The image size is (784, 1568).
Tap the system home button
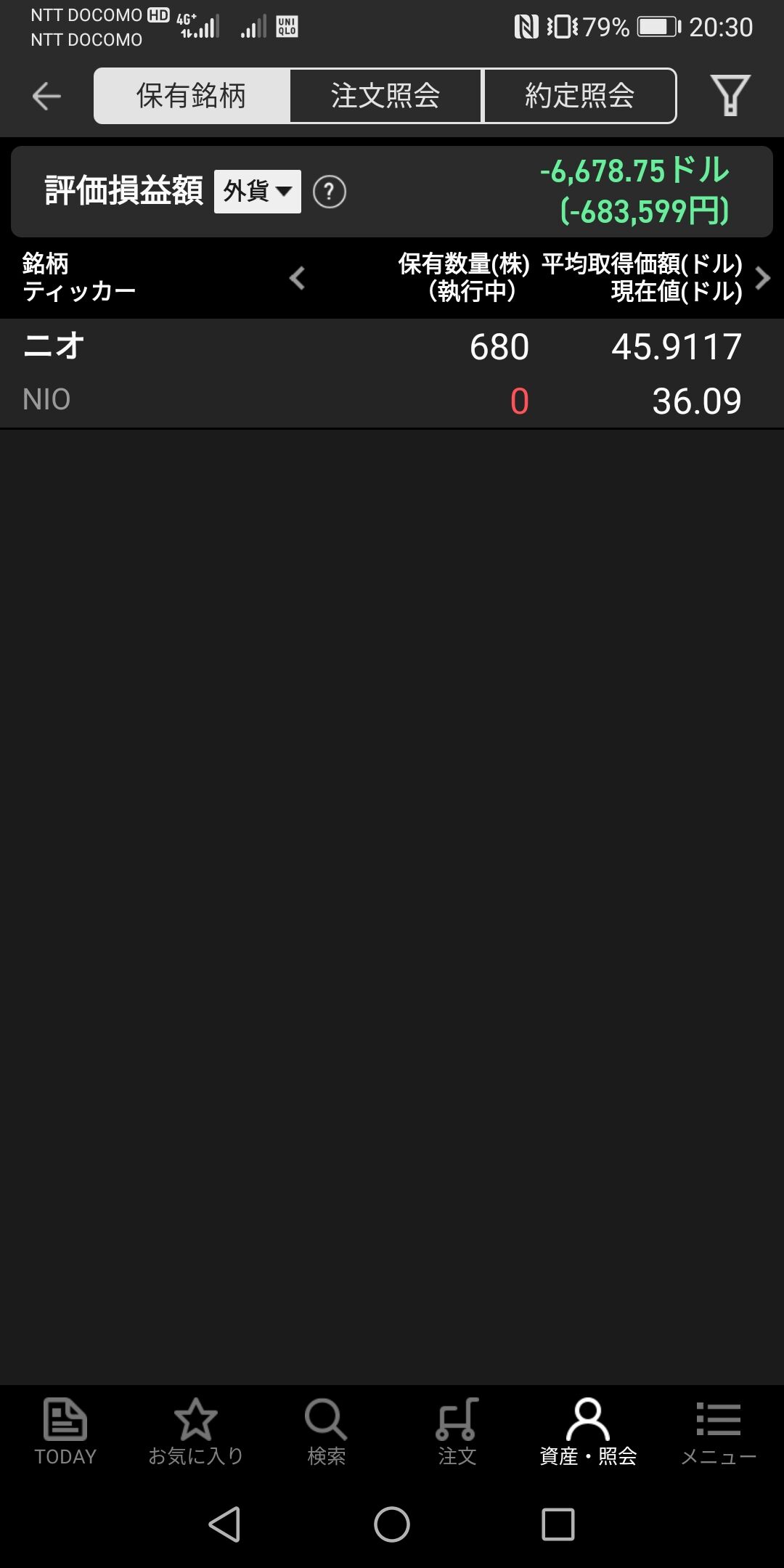point(392,1524)
